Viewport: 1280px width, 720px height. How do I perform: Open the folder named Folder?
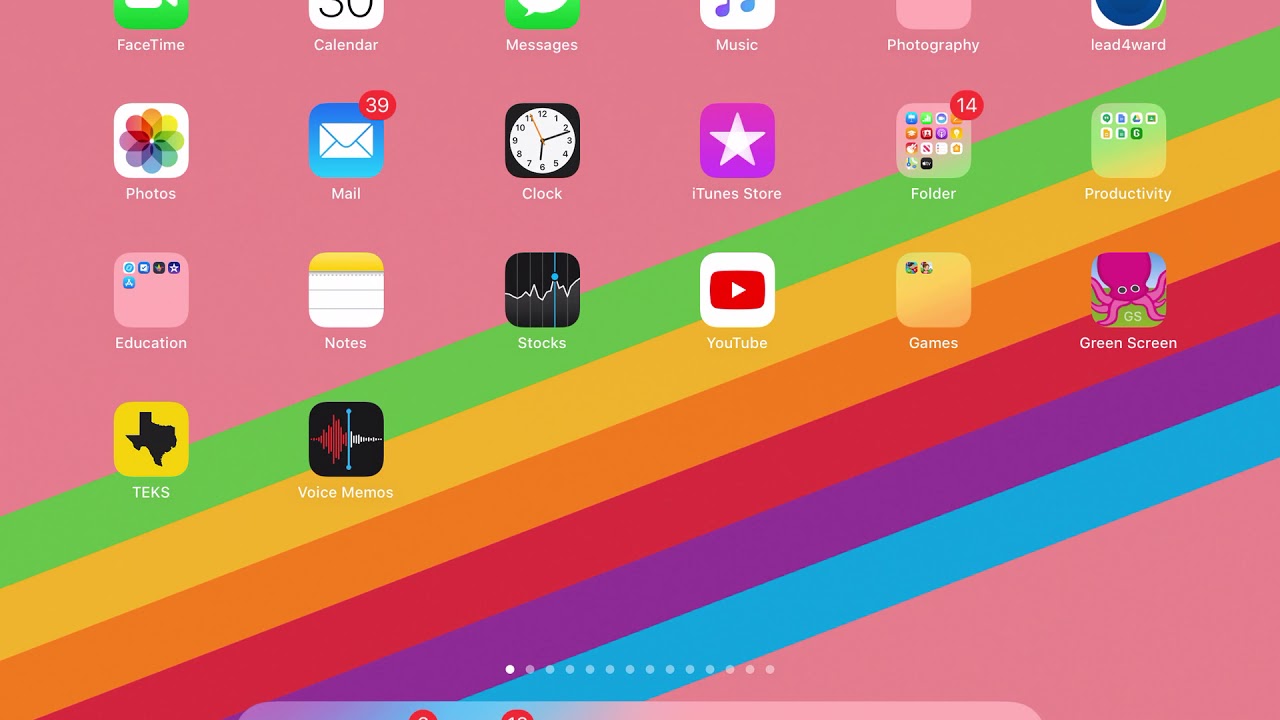pyautogui.click(x=933, y=141)
